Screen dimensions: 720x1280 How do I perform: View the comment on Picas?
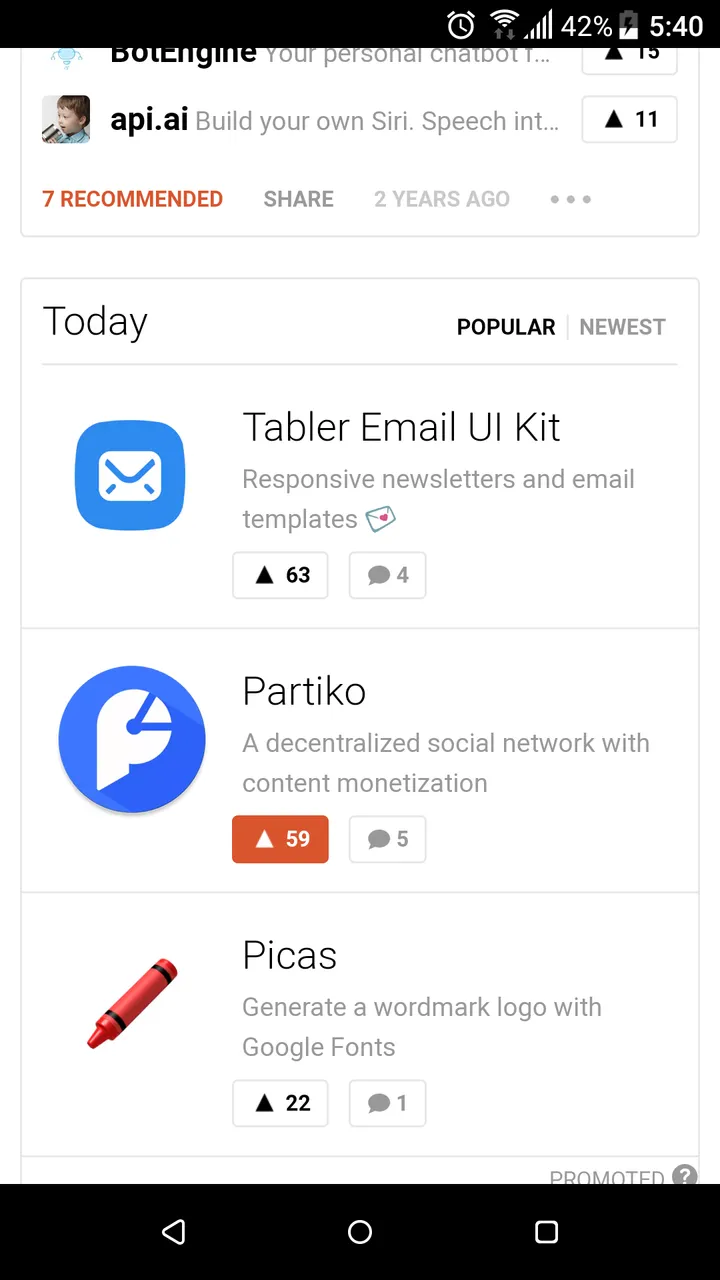coord(387,1103)
